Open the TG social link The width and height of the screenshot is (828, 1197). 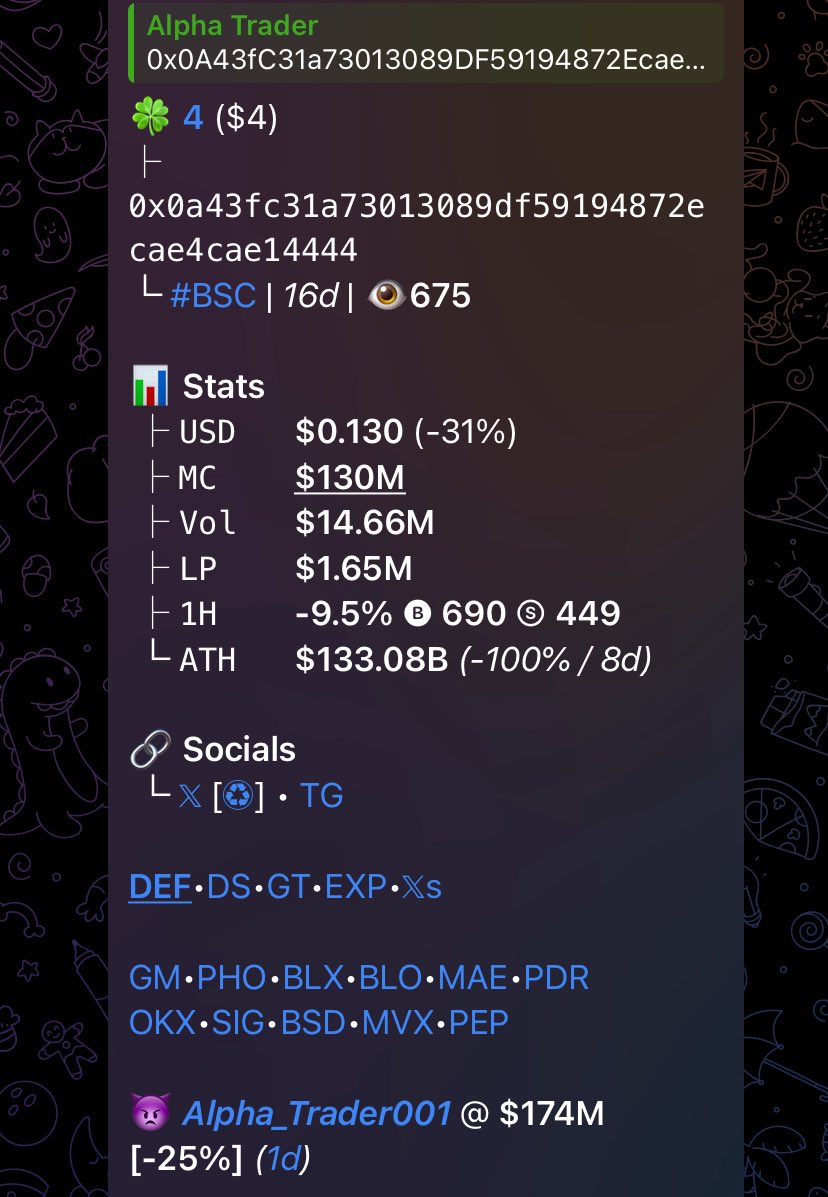pos(321,796)
